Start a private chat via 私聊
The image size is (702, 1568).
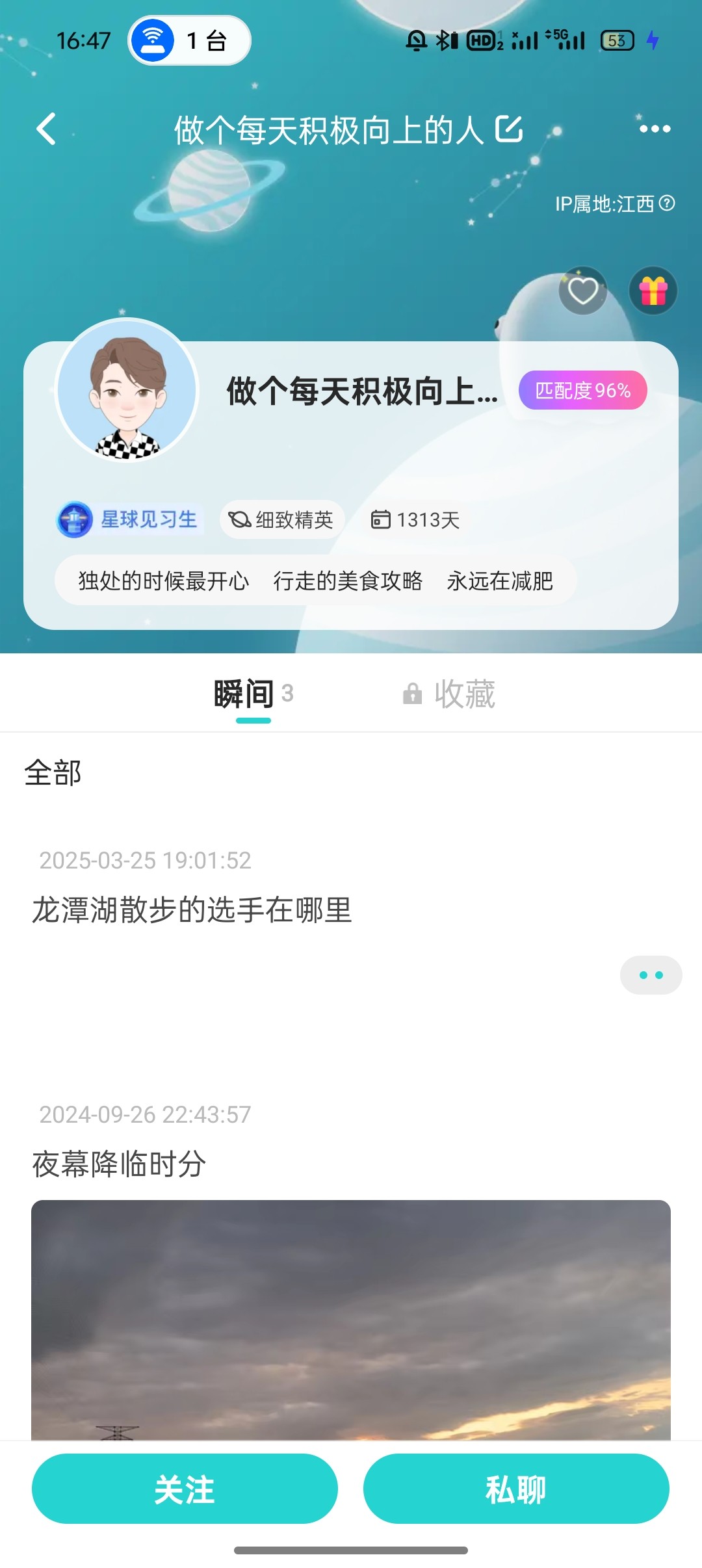click(516, 1489)
